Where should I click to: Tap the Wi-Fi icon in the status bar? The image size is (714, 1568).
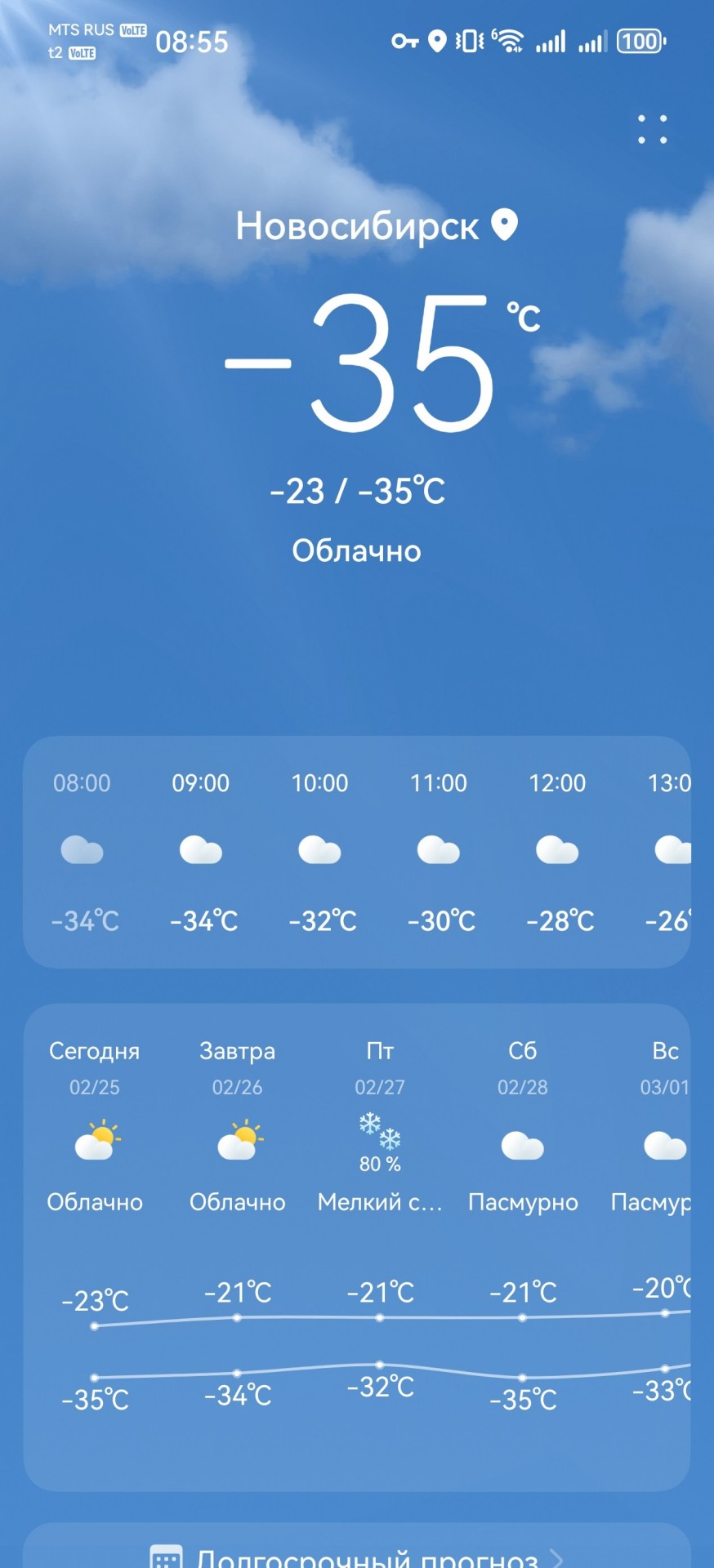pyautogui.click(x=511, y=40)
